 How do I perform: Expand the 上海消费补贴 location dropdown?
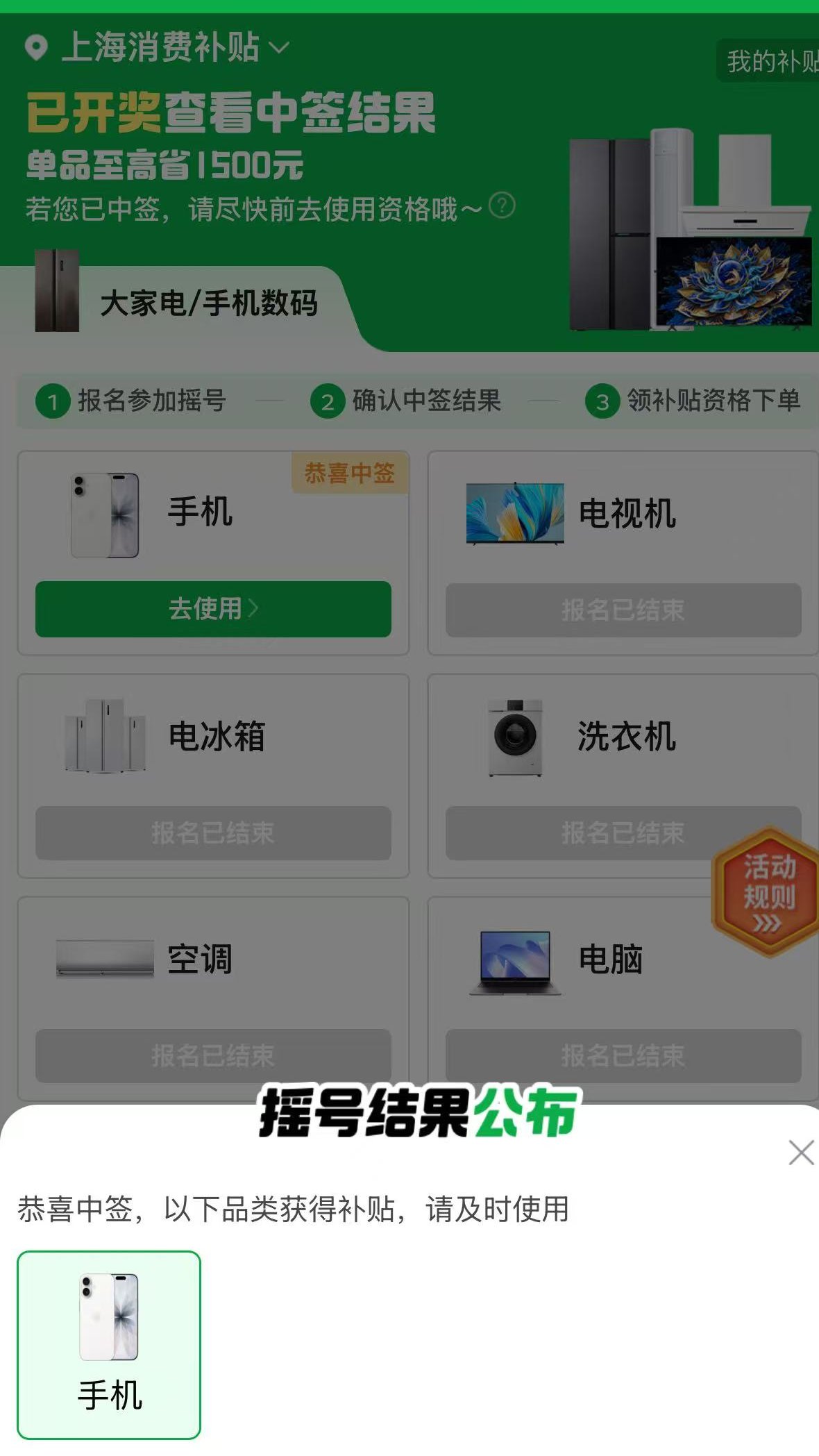pos(278,49)
